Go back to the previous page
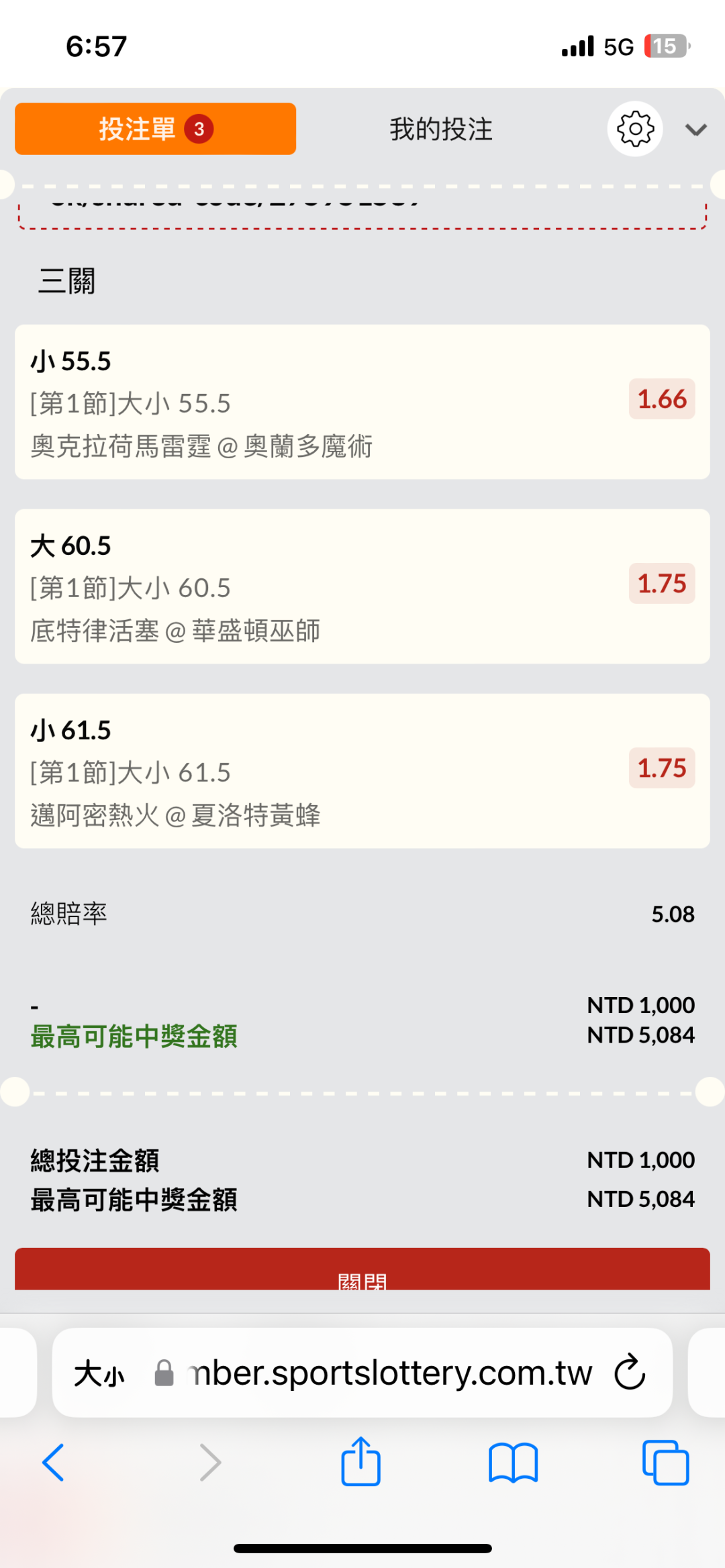 54,1463
